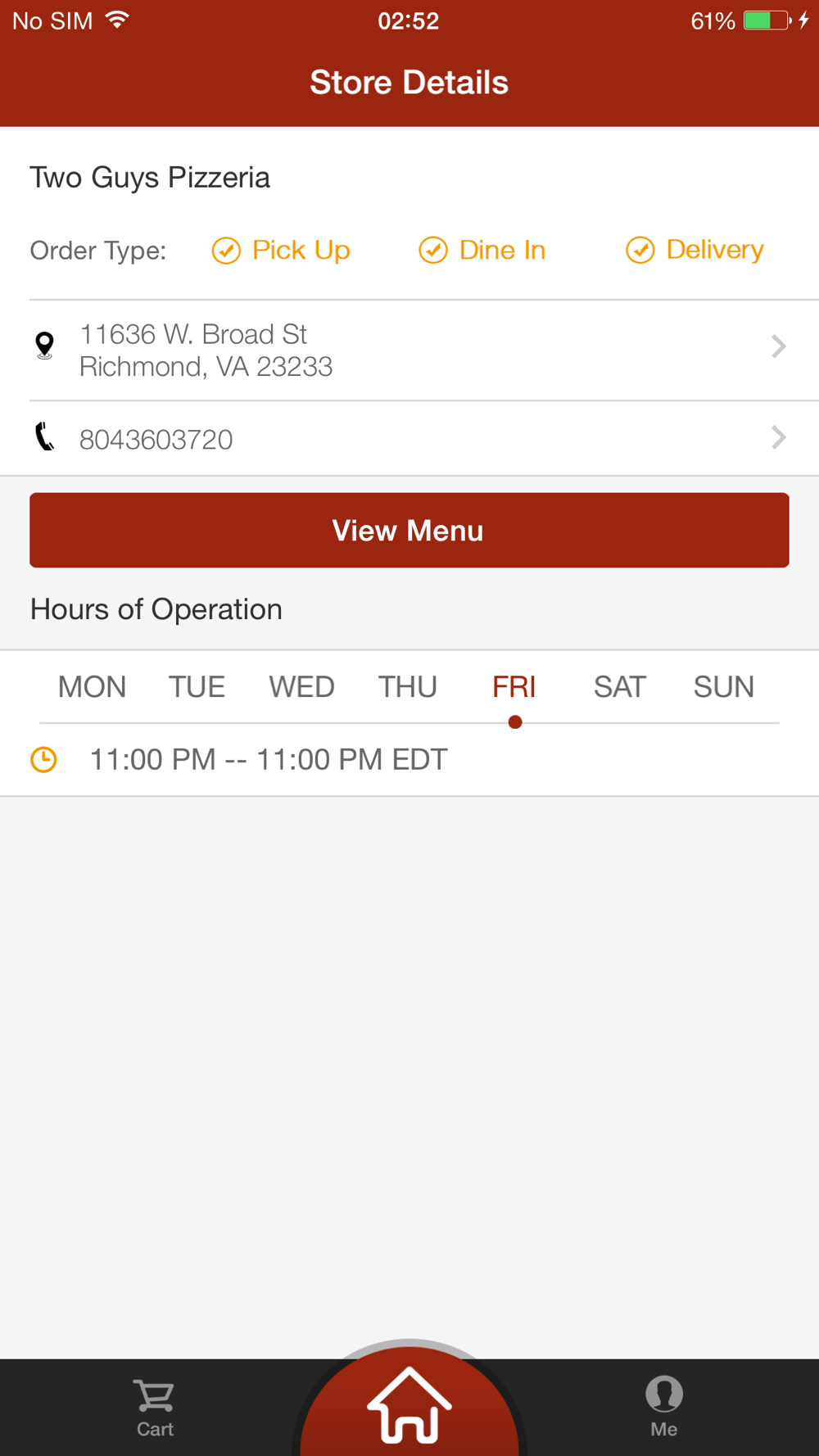Select the FRI hours tab
The image size is (819, 1456).
click(x=514, y=687)
